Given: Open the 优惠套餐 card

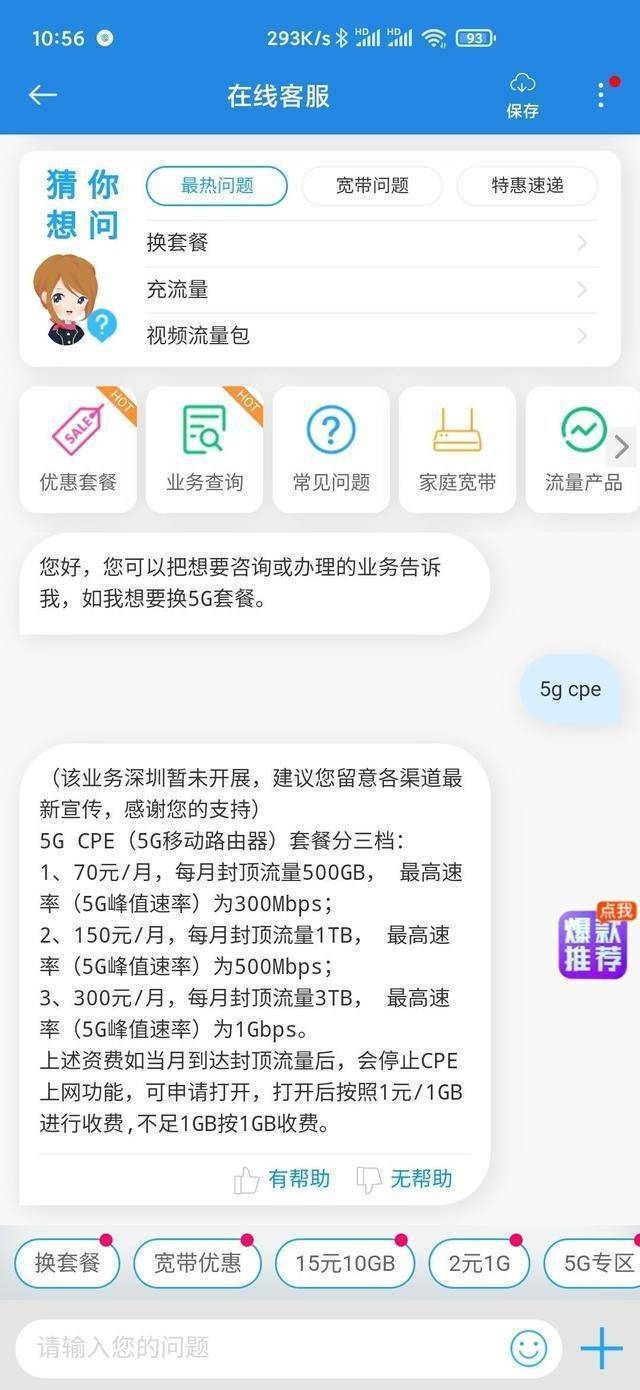Looking at the screenshot, I should 78,450.
